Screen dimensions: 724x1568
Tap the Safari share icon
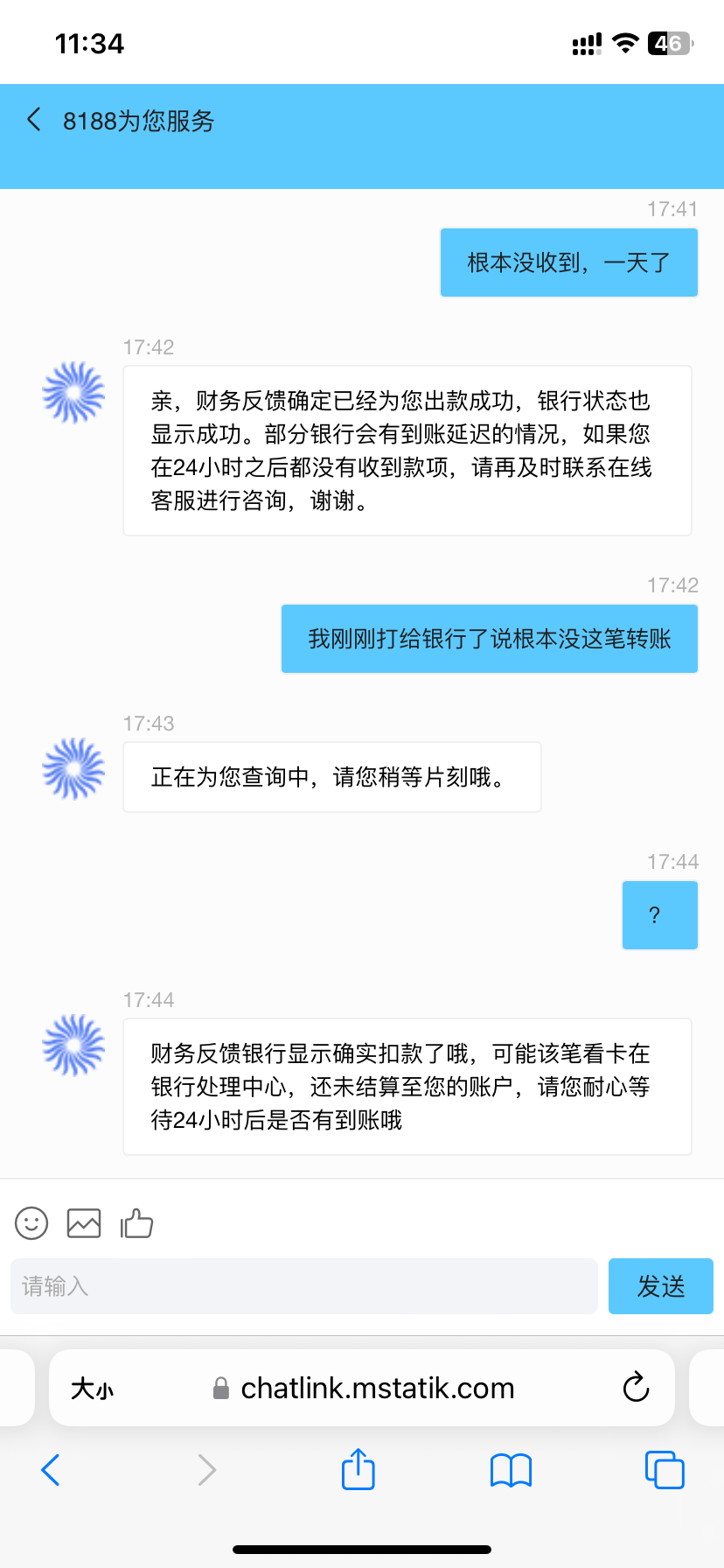pyautogui.click(x=357, y=1470)
